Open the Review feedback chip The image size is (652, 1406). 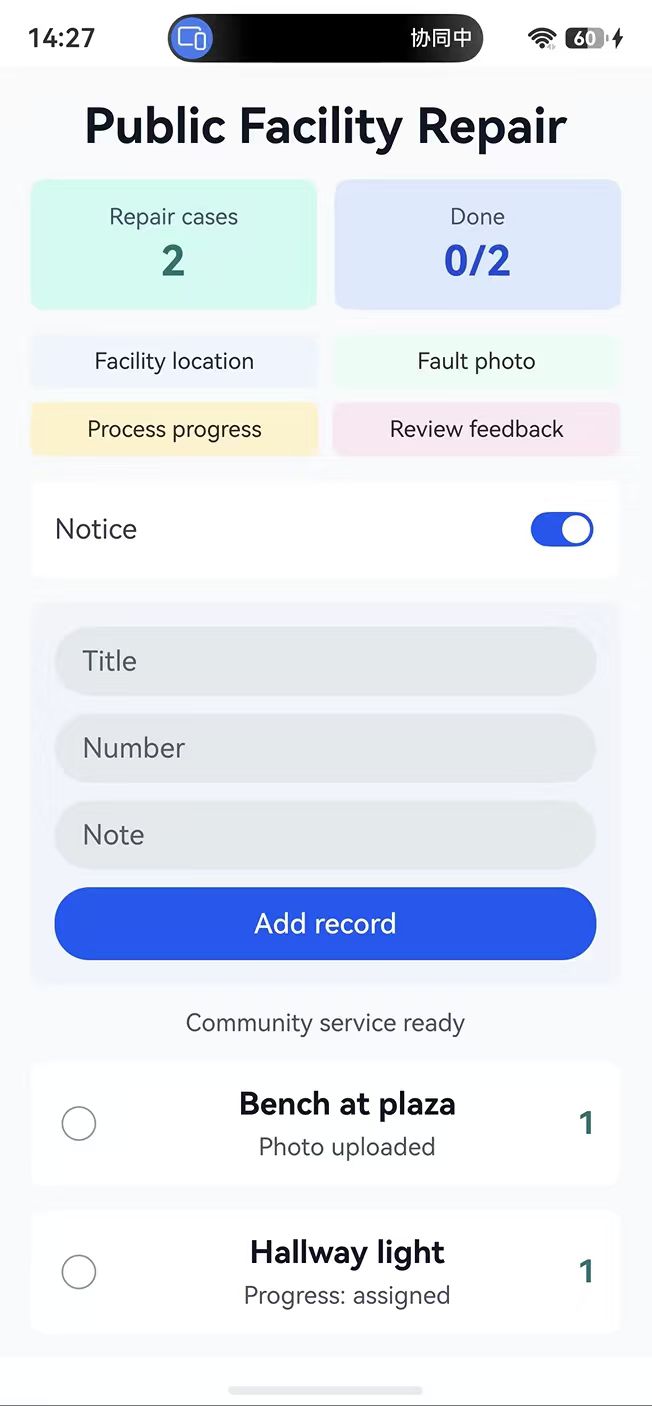pyautogui.click(x=476, y=429)
